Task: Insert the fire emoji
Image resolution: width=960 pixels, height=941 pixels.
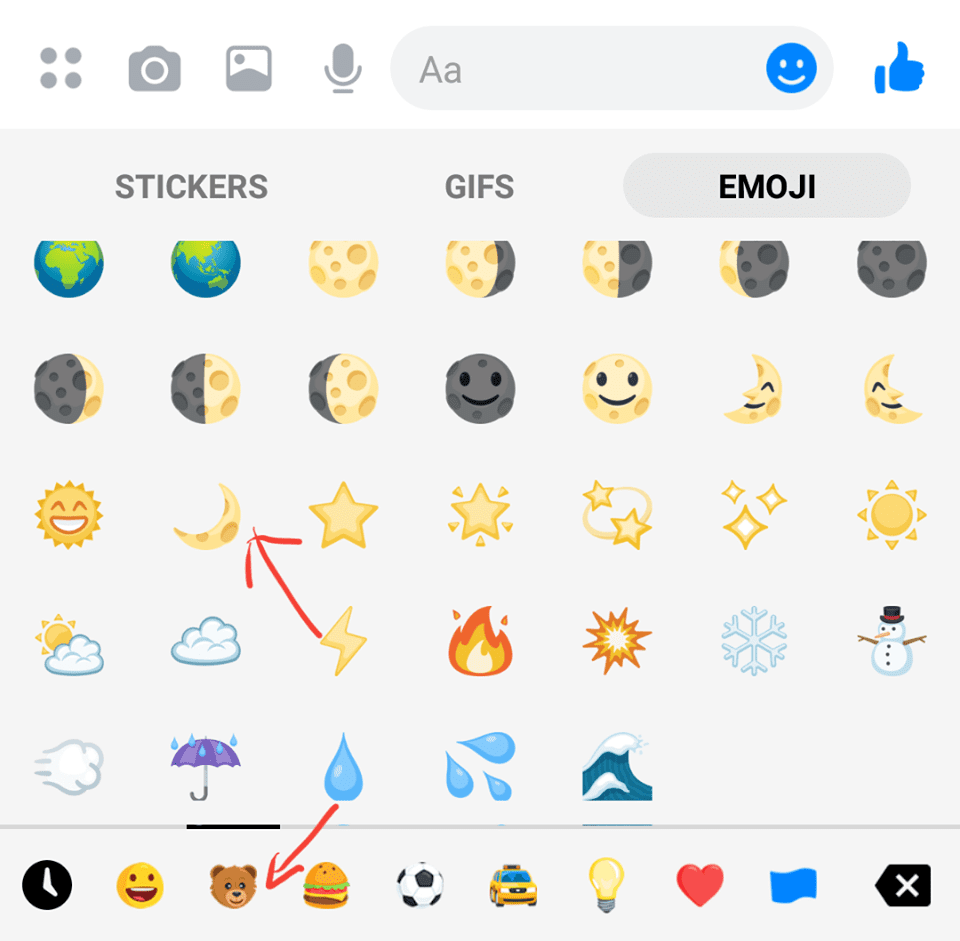Action: (480, 640)
